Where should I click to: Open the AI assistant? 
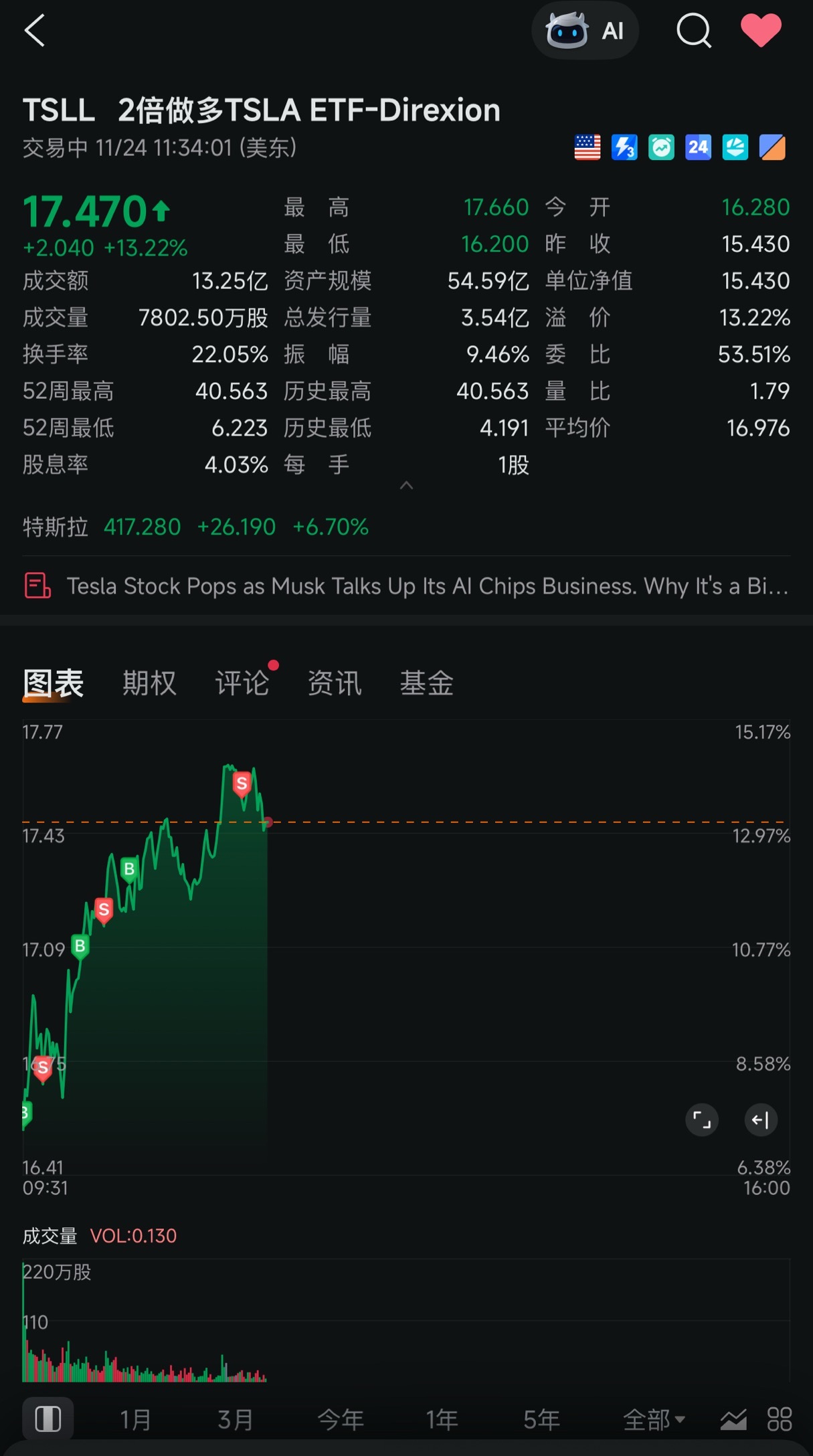[585, 30]
